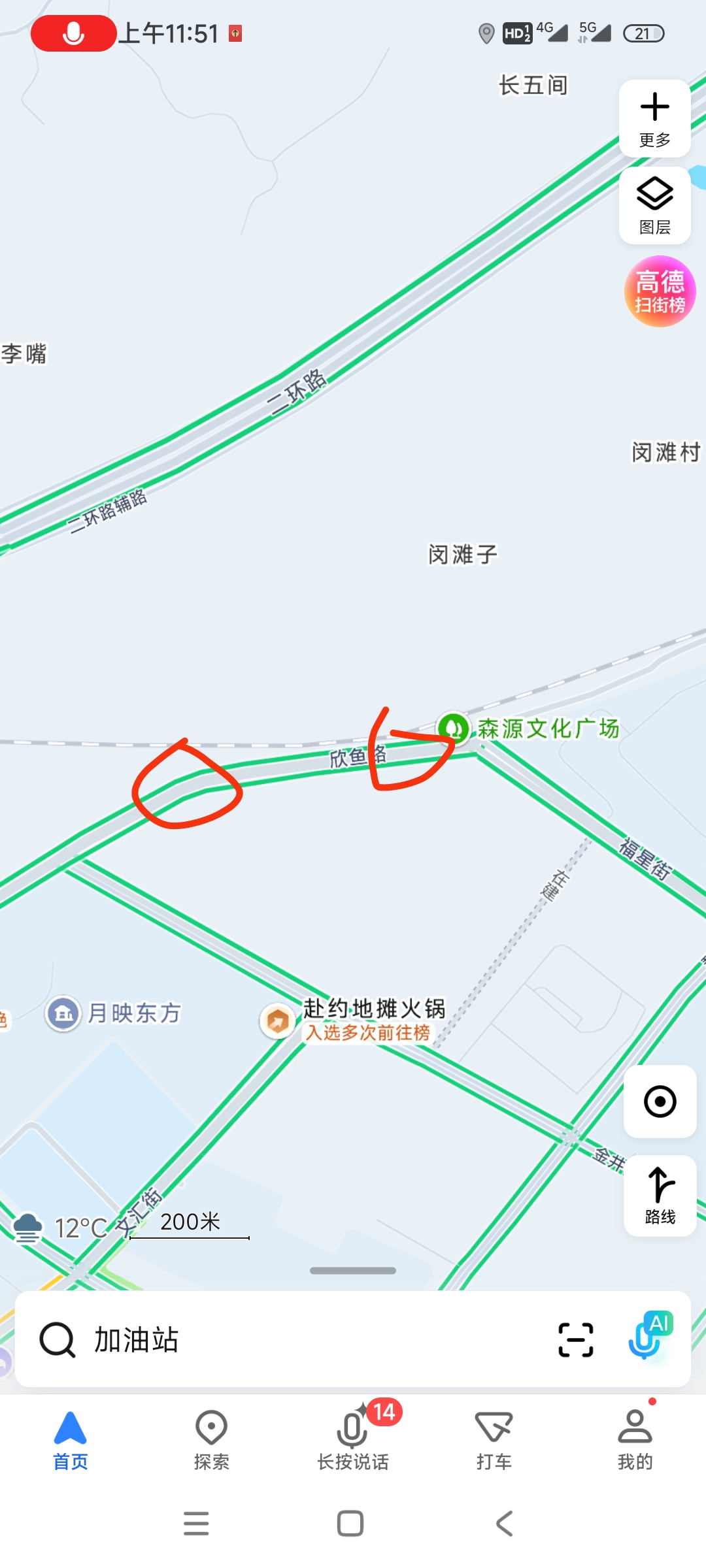The width and height of the screenshot is (706, 1568).
Task: Open the AI voice assistant icon
Action: 649,1337
